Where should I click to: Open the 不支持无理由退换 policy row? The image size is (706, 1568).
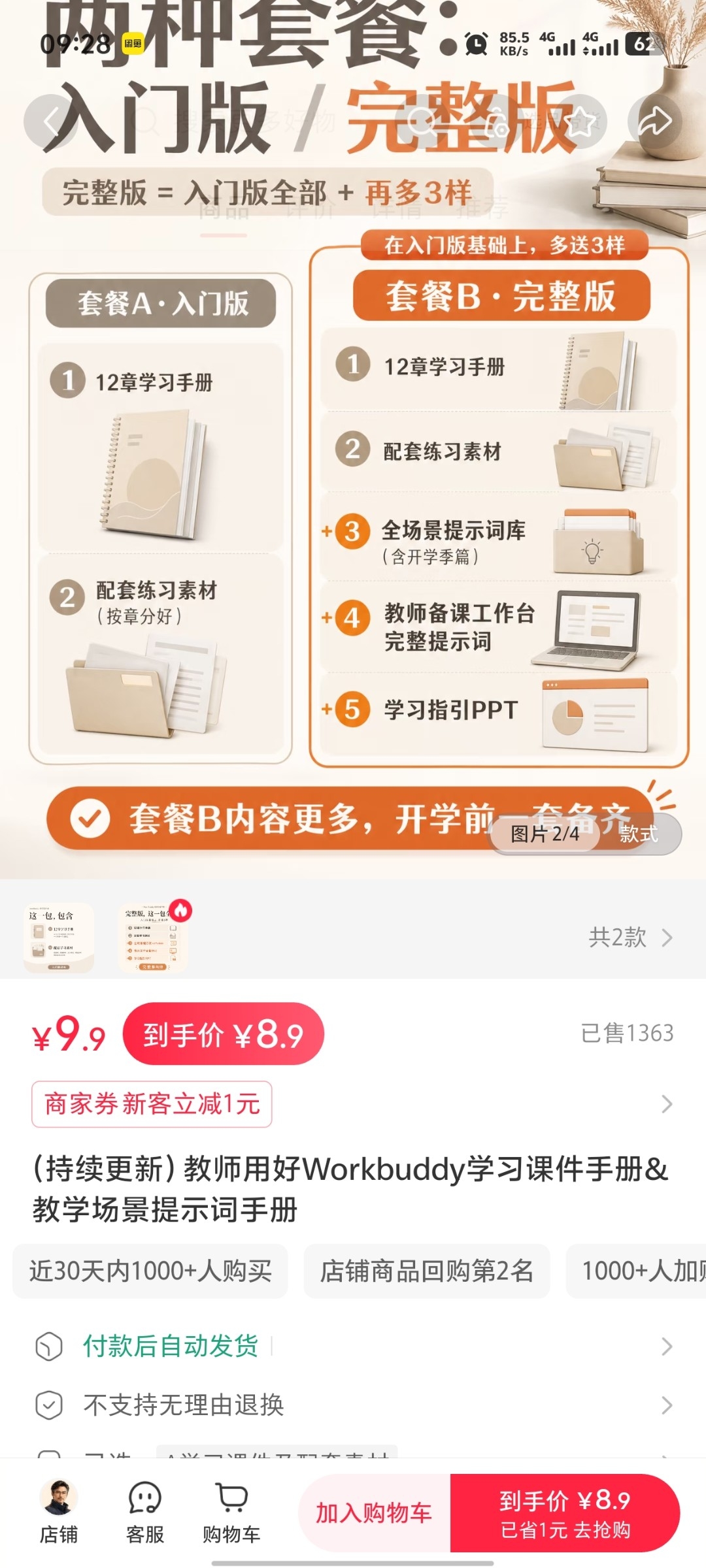tap(353, 1405)
